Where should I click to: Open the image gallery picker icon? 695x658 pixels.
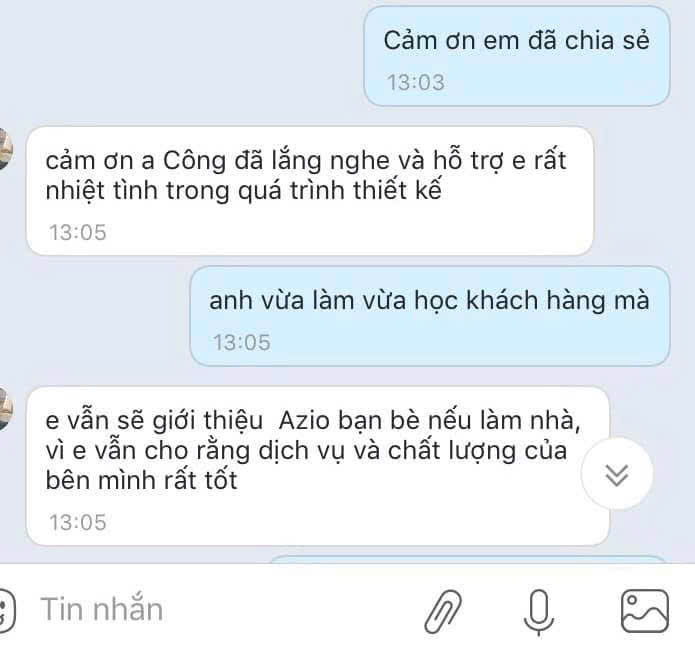(x=644, y=610)
